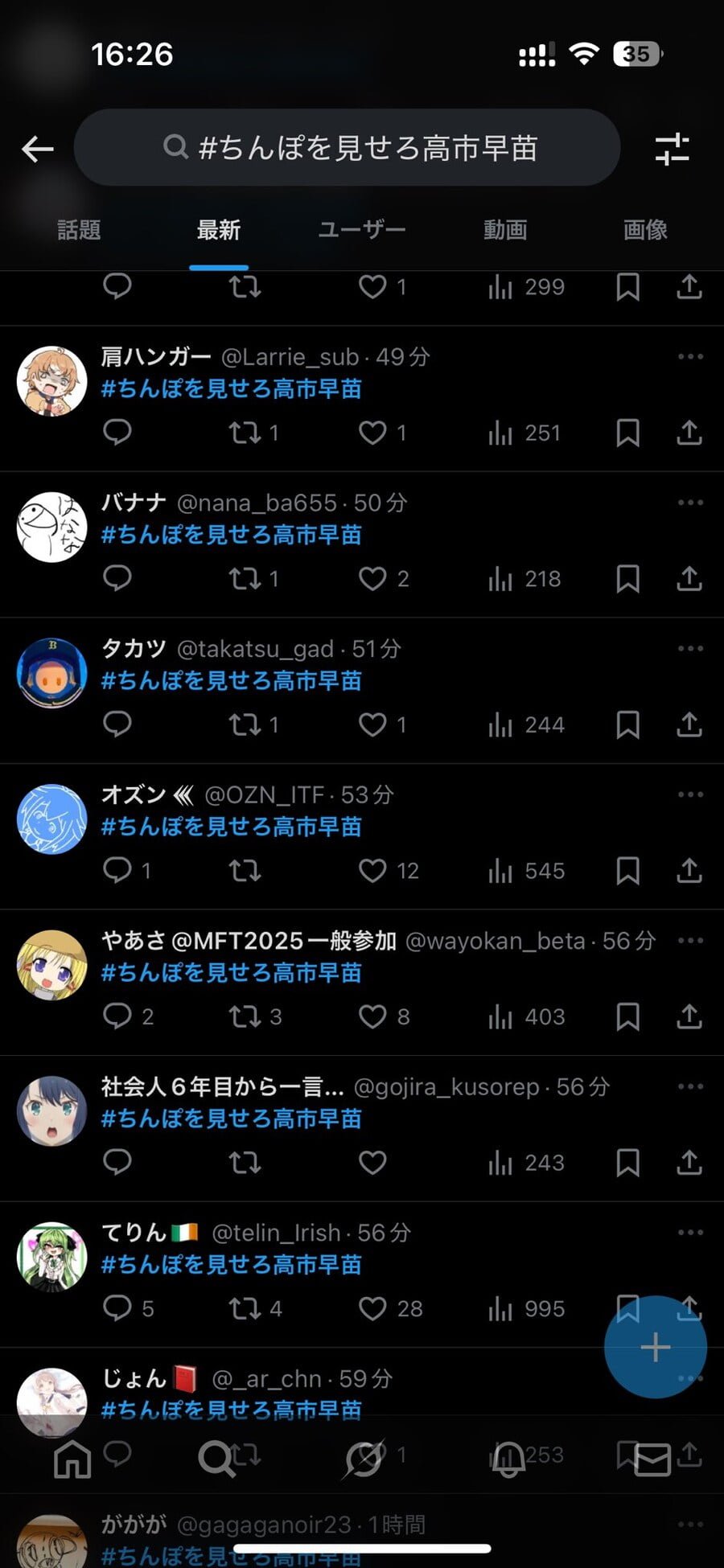The height and width of the screenshot is (1568, 724).
Task: Tap the search field at the top
Action: (348, 148)
